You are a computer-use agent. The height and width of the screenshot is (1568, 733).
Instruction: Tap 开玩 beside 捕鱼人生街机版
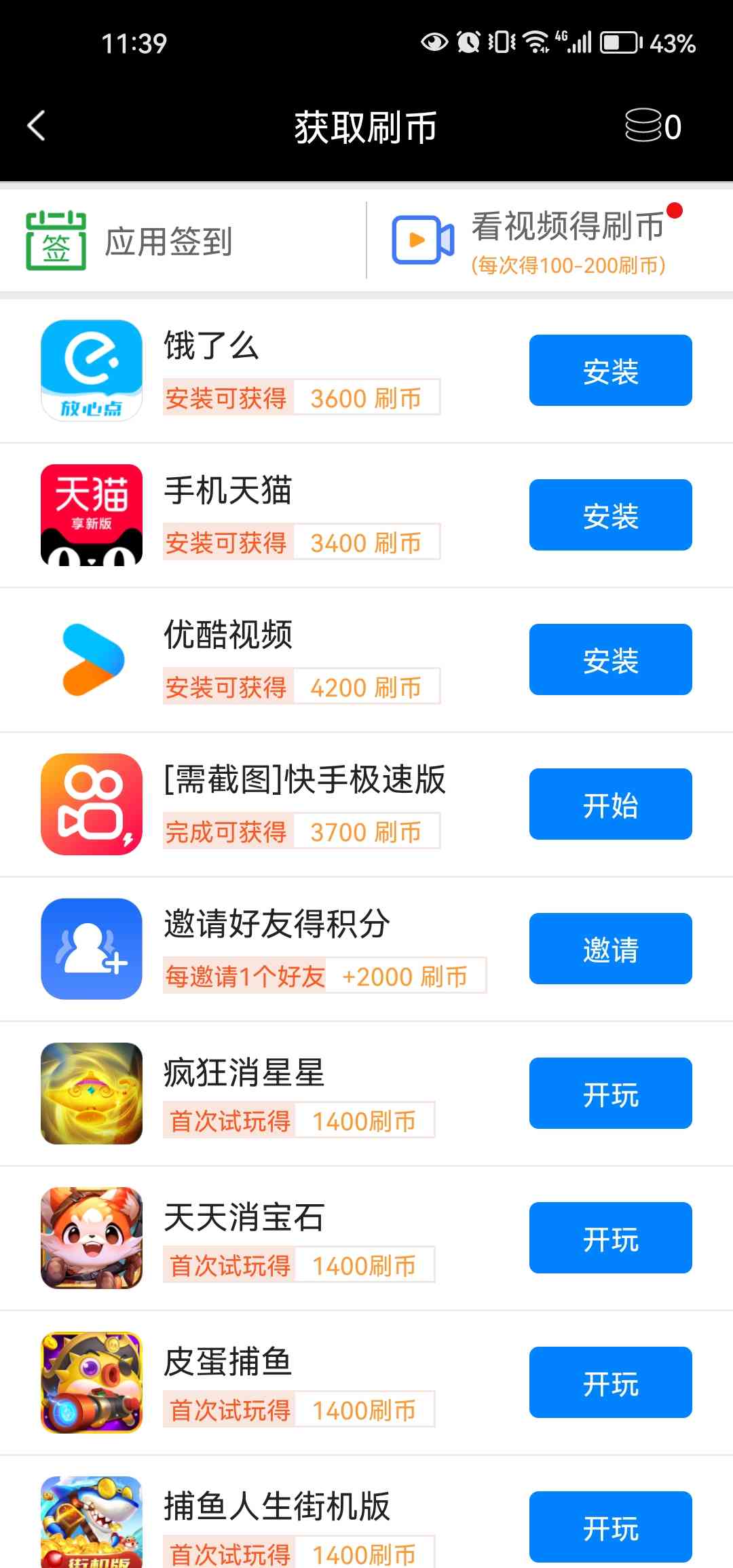coord(610,1527)
